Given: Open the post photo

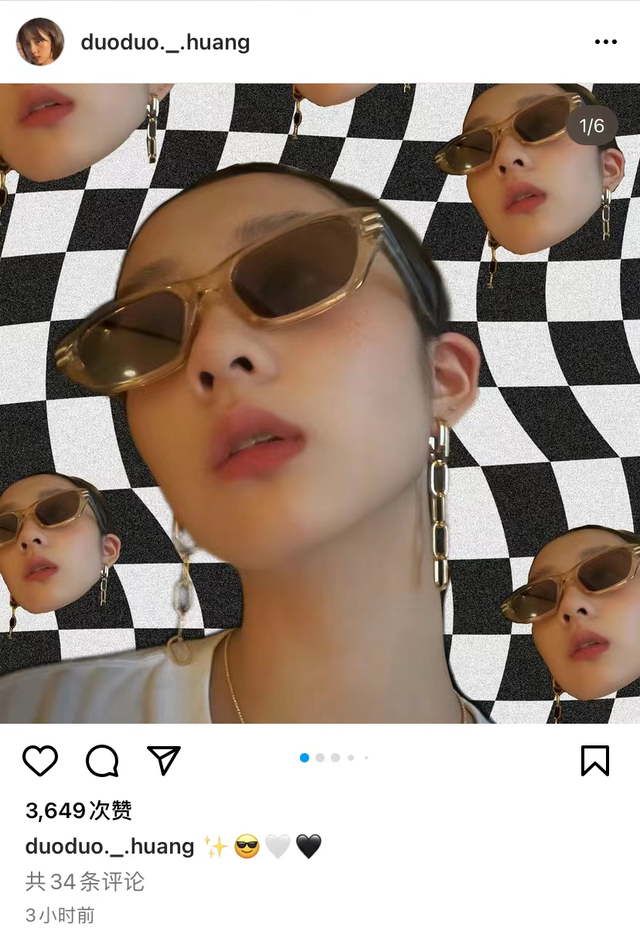Looking at the screenshot, I should click(x=320, y=403).
